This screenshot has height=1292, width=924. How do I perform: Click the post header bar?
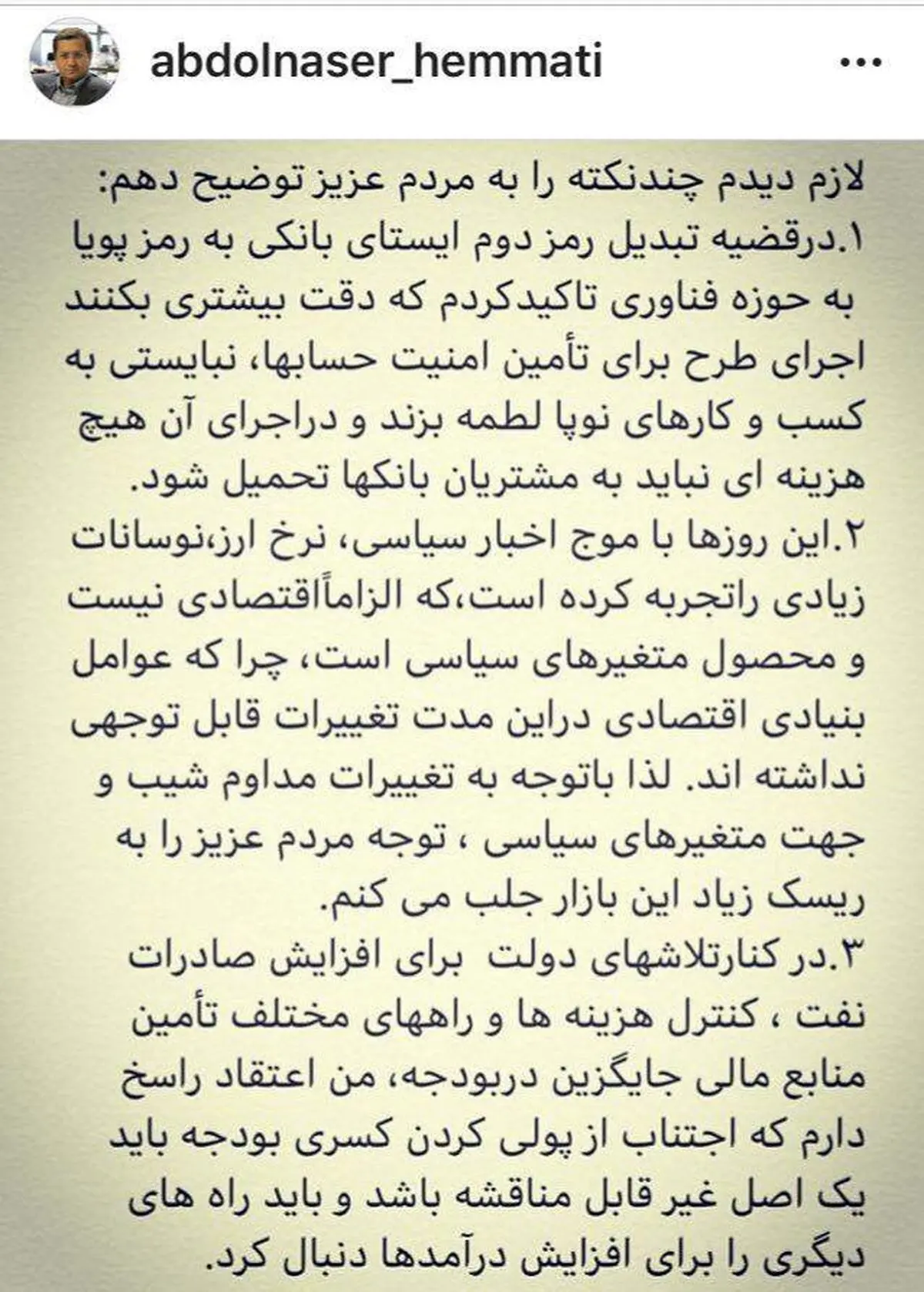pyautogui.click(x=462, y=62)
